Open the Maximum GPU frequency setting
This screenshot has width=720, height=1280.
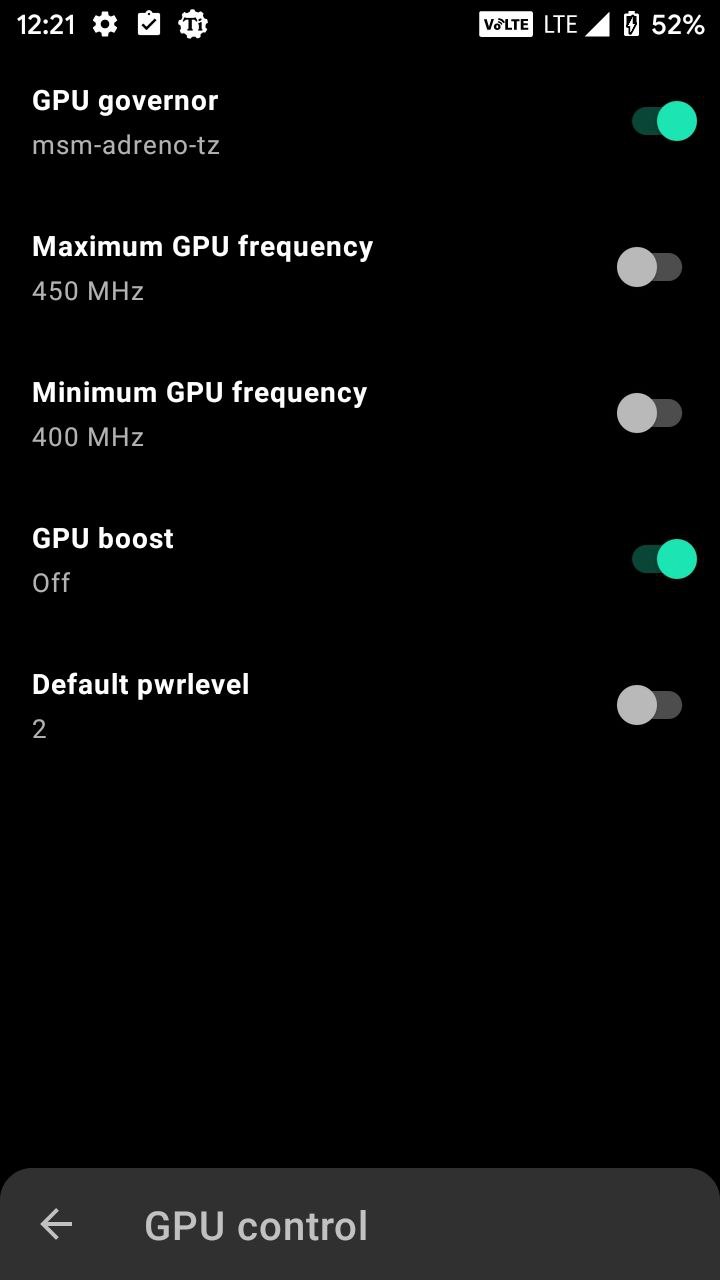(360, 268)
